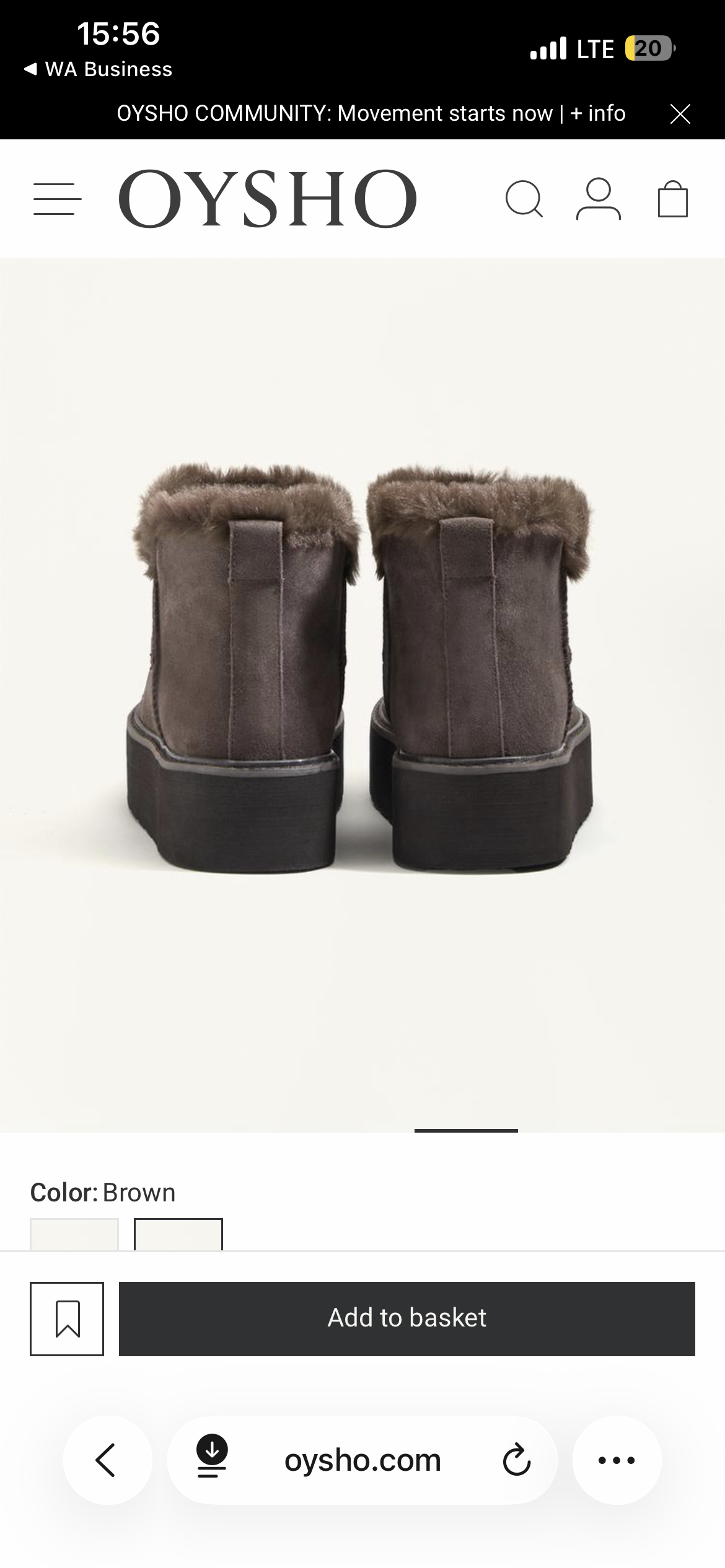
Task: Go back in the browser
Action: (107, 1460)
